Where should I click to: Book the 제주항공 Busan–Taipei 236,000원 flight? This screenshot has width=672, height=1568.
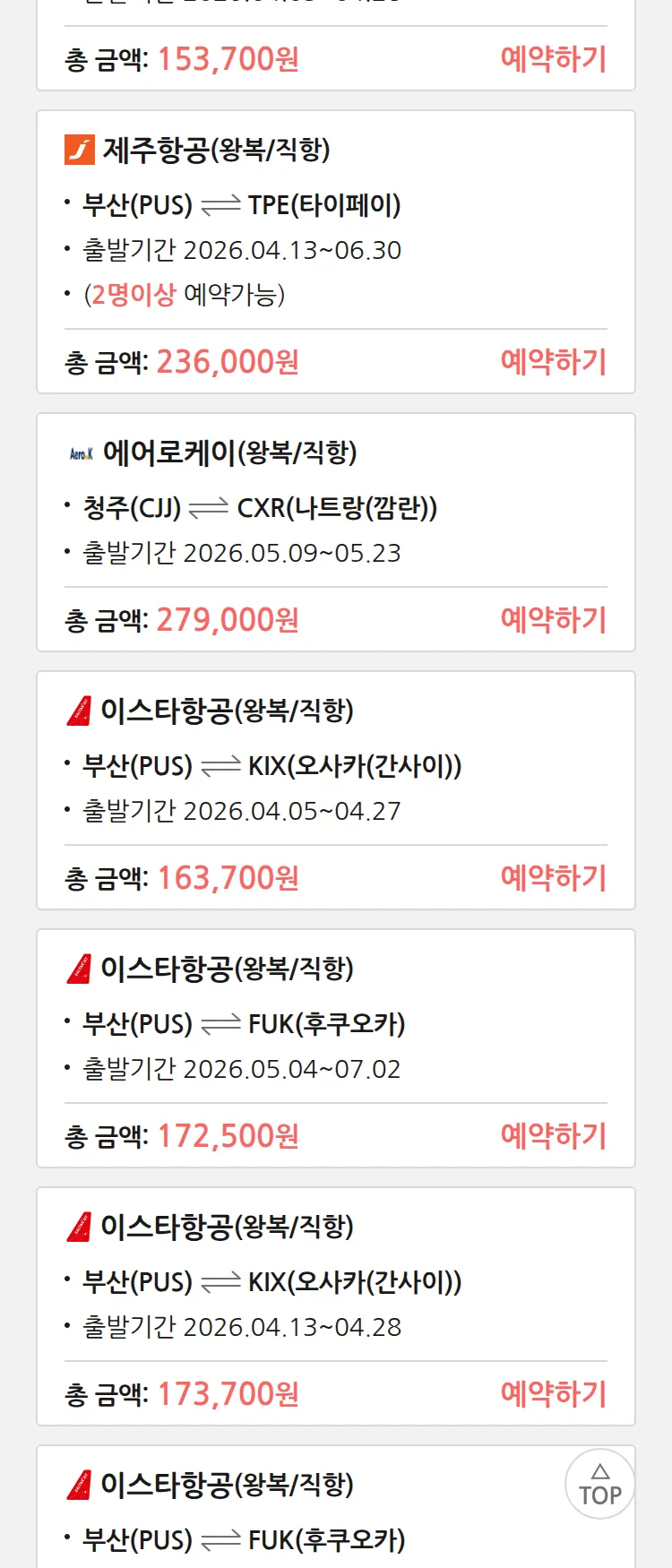(553, 362)
